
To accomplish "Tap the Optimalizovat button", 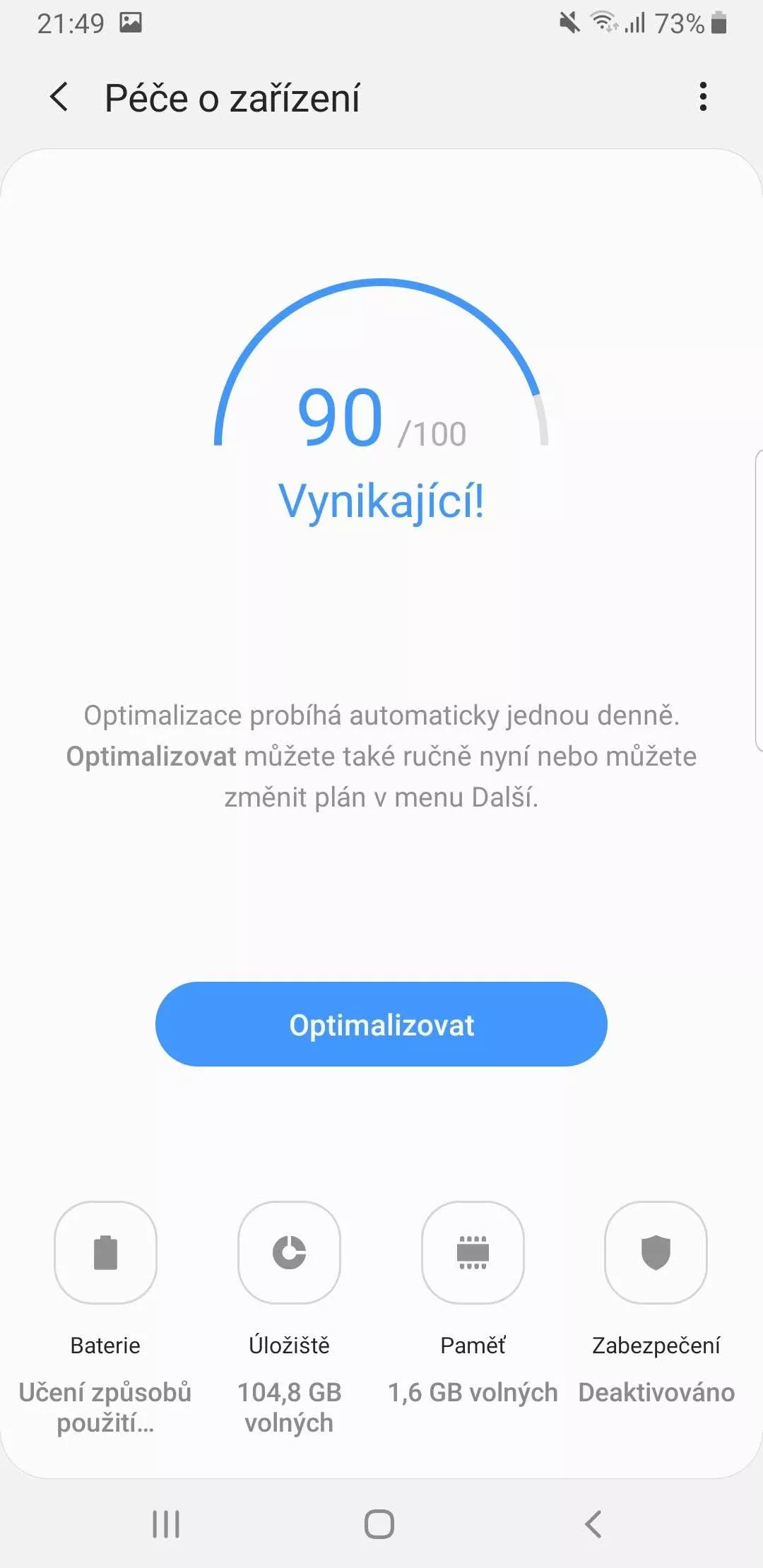I will click(x=381, y=1024).
